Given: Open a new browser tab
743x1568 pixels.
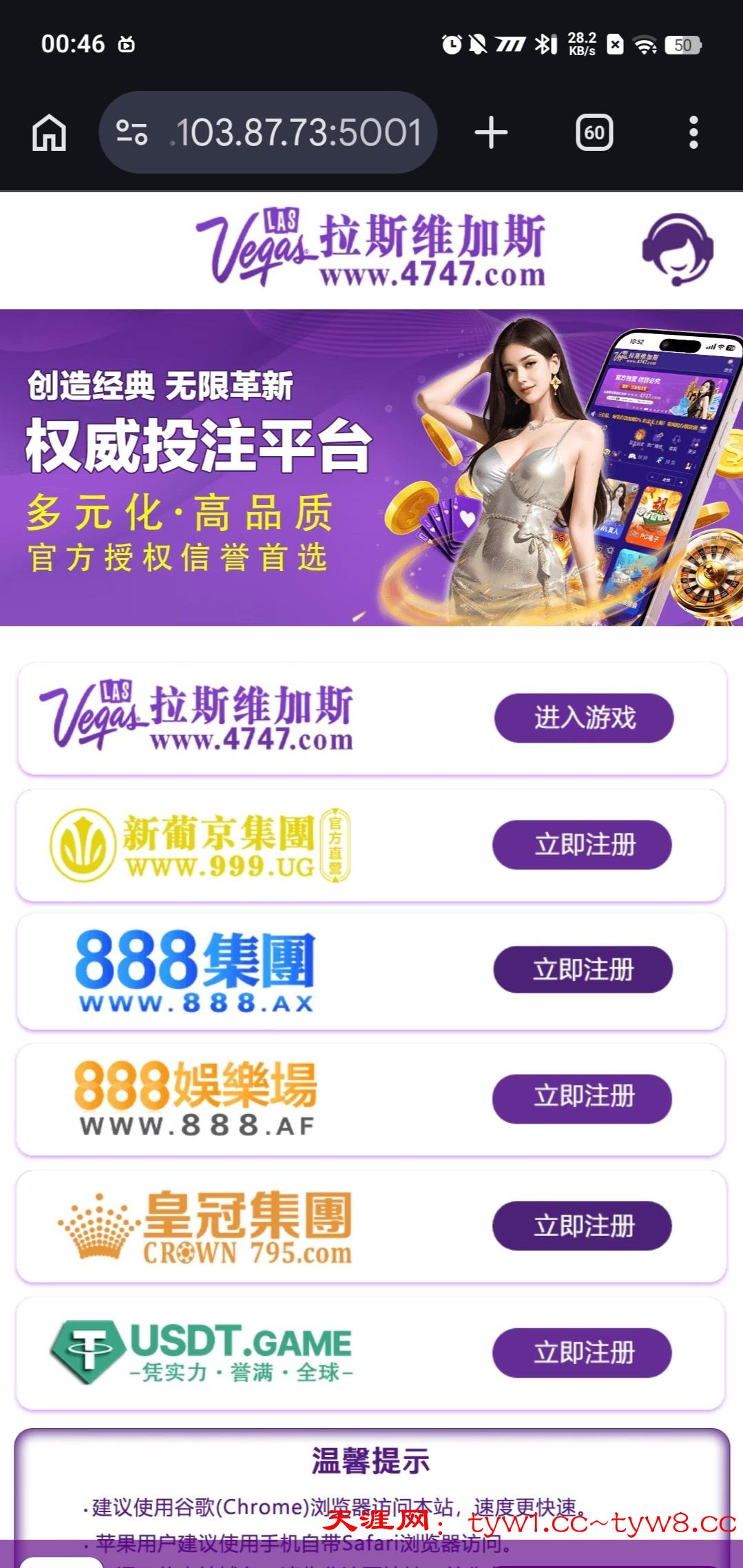Looking at the screenshot, I should pos(491,132).
